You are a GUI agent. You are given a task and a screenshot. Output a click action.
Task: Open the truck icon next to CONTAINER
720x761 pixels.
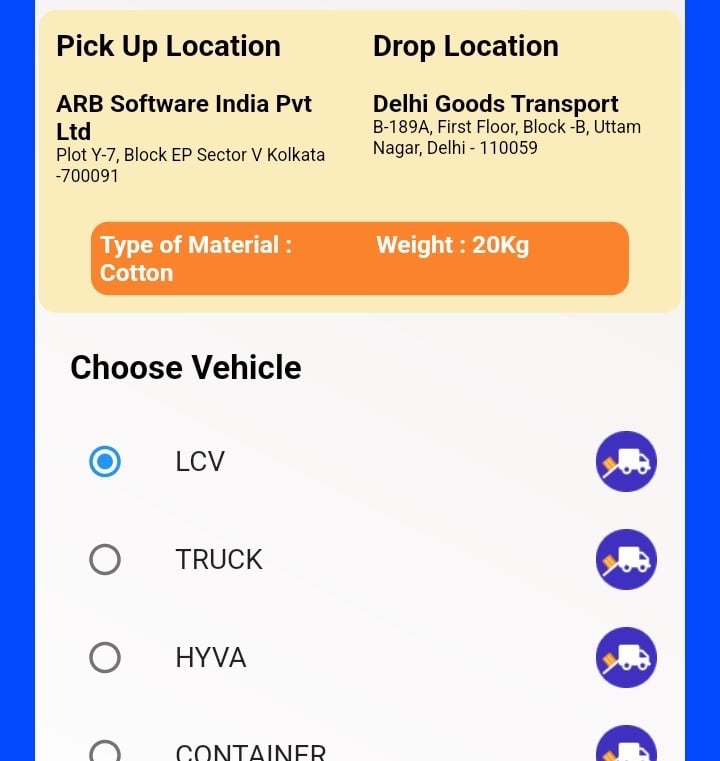626,746
